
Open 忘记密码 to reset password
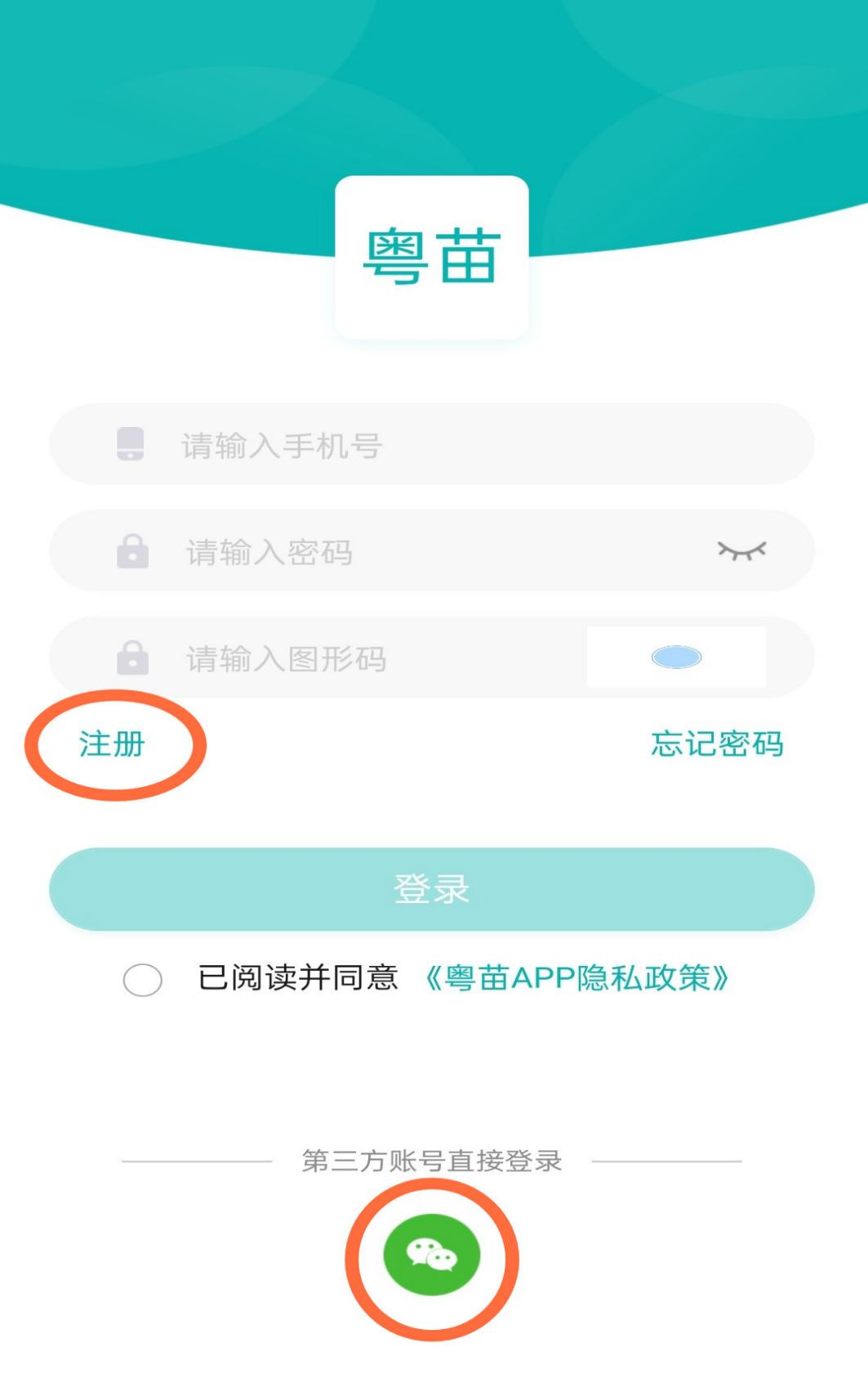[717, 744]
